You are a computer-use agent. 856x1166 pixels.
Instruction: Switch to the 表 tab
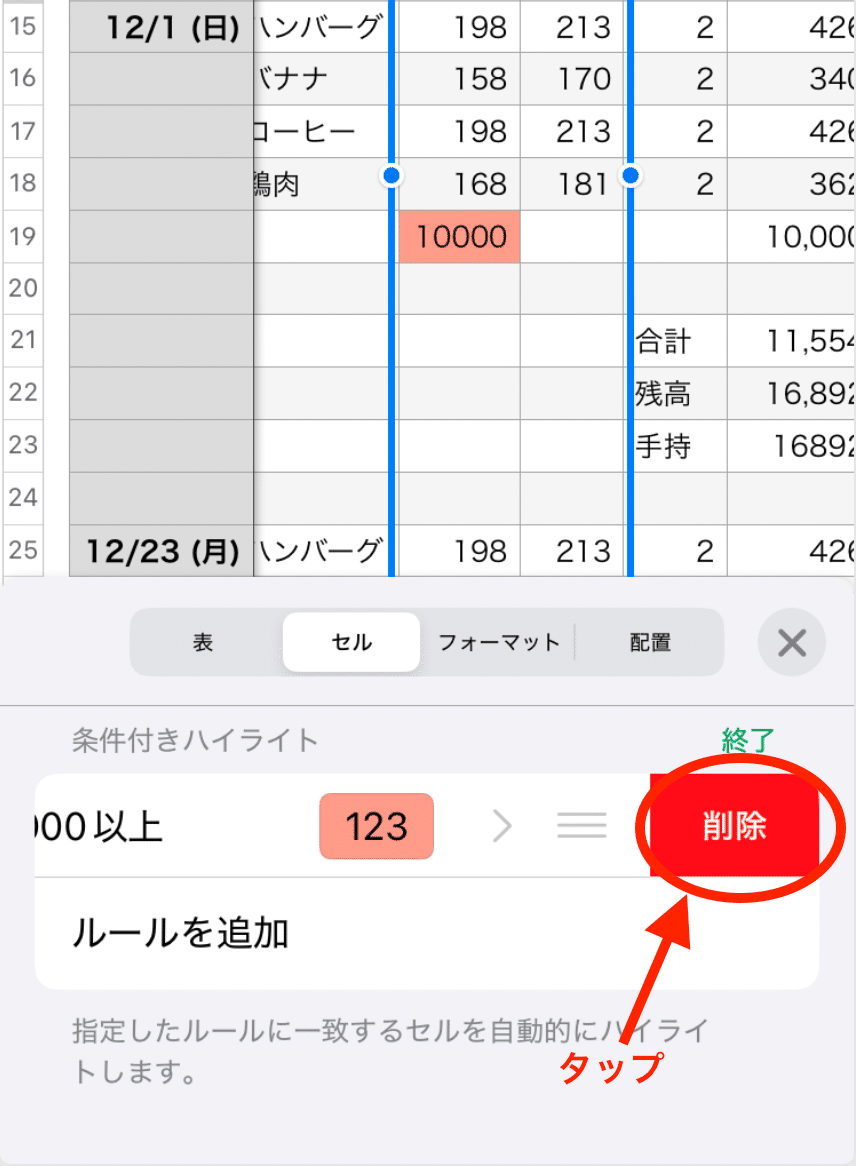(204, 642)
